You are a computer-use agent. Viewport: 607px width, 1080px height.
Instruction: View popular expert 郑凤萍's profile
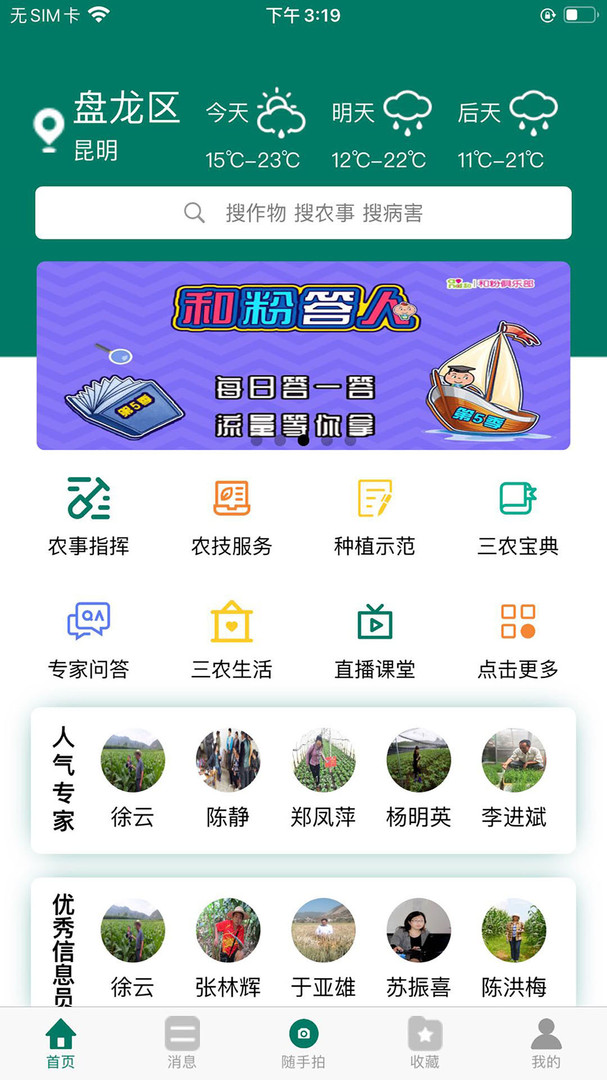coord(323,778)
